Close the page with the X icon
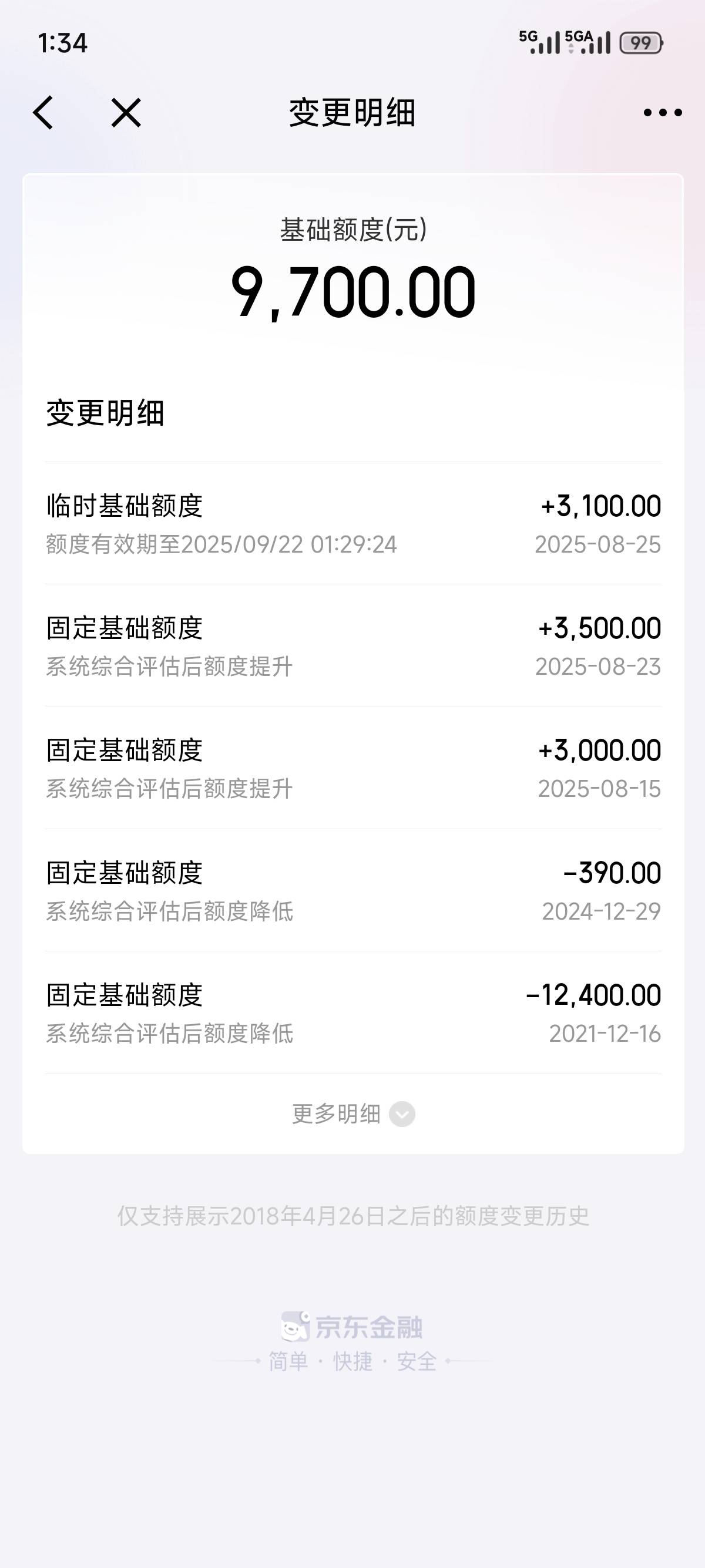 [x=126, y=113]
